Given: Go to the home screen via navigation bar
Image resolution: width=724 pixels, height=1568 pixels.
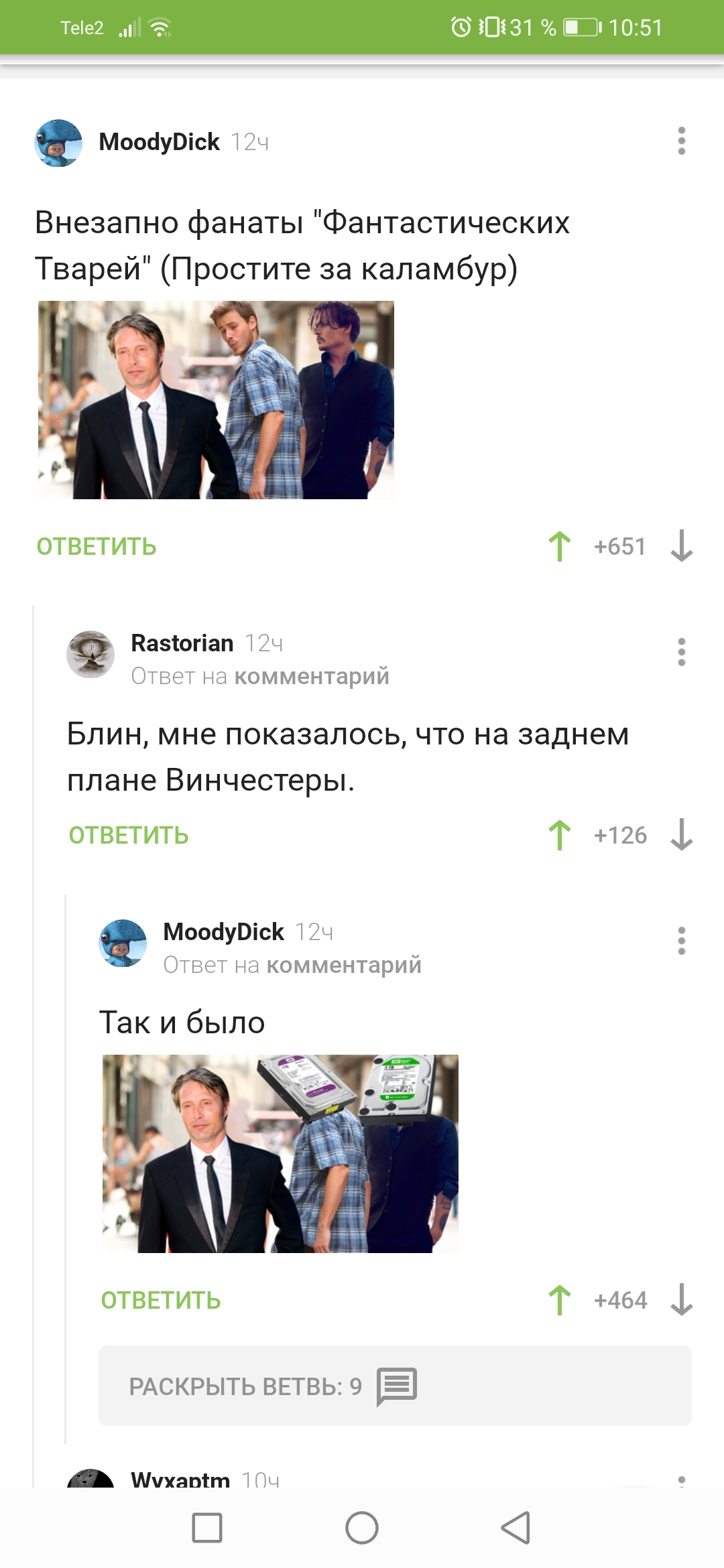Looking at the screenshot, I should tap(362, 1528).
